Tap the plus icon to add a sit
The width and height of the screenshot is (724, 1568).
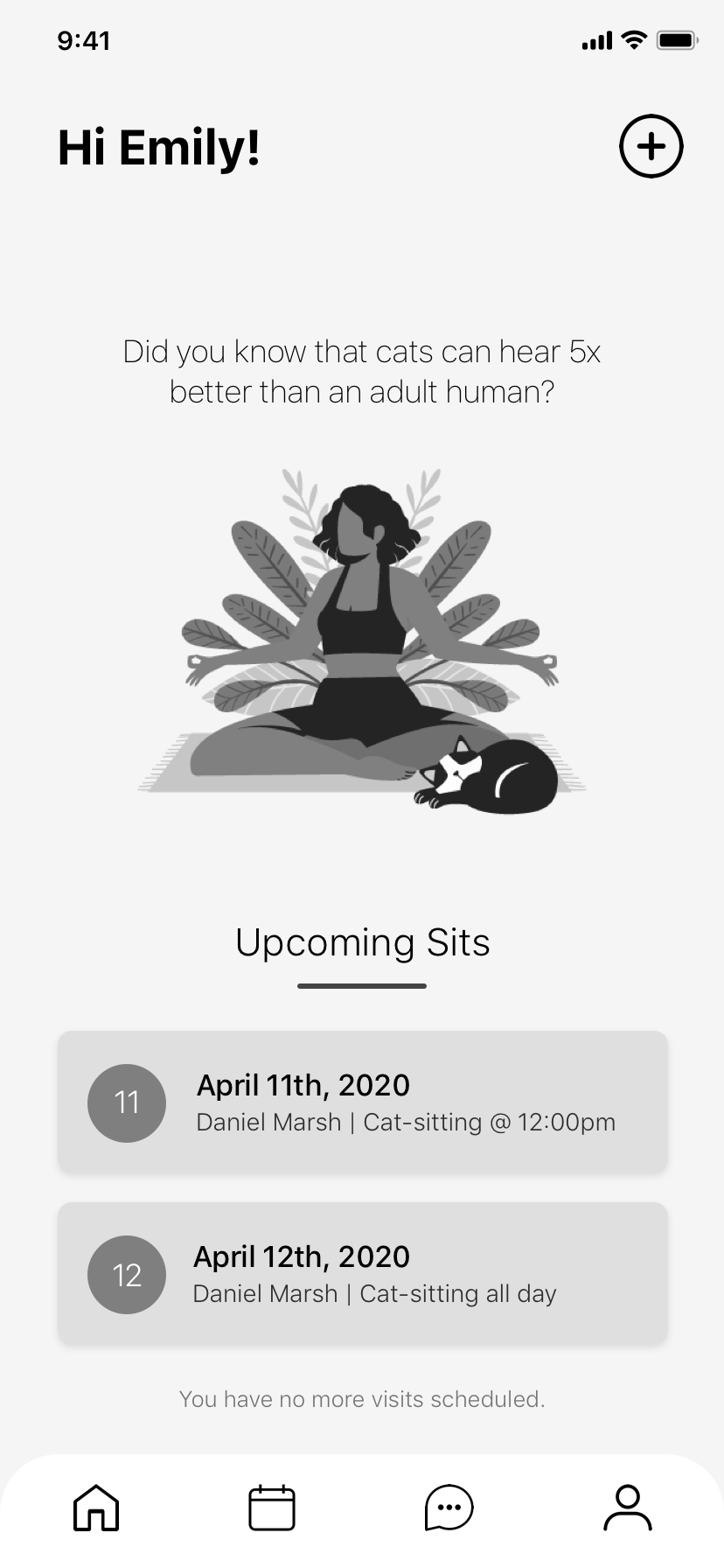[651, 146]
